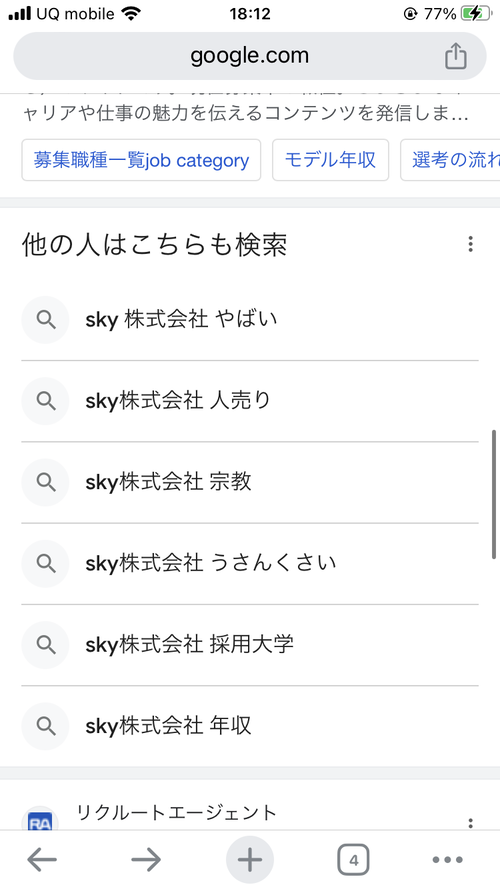This screenshot has width=500, height=889.
Task: Tap the google.com address bar
Action: (x=249, y=56)
